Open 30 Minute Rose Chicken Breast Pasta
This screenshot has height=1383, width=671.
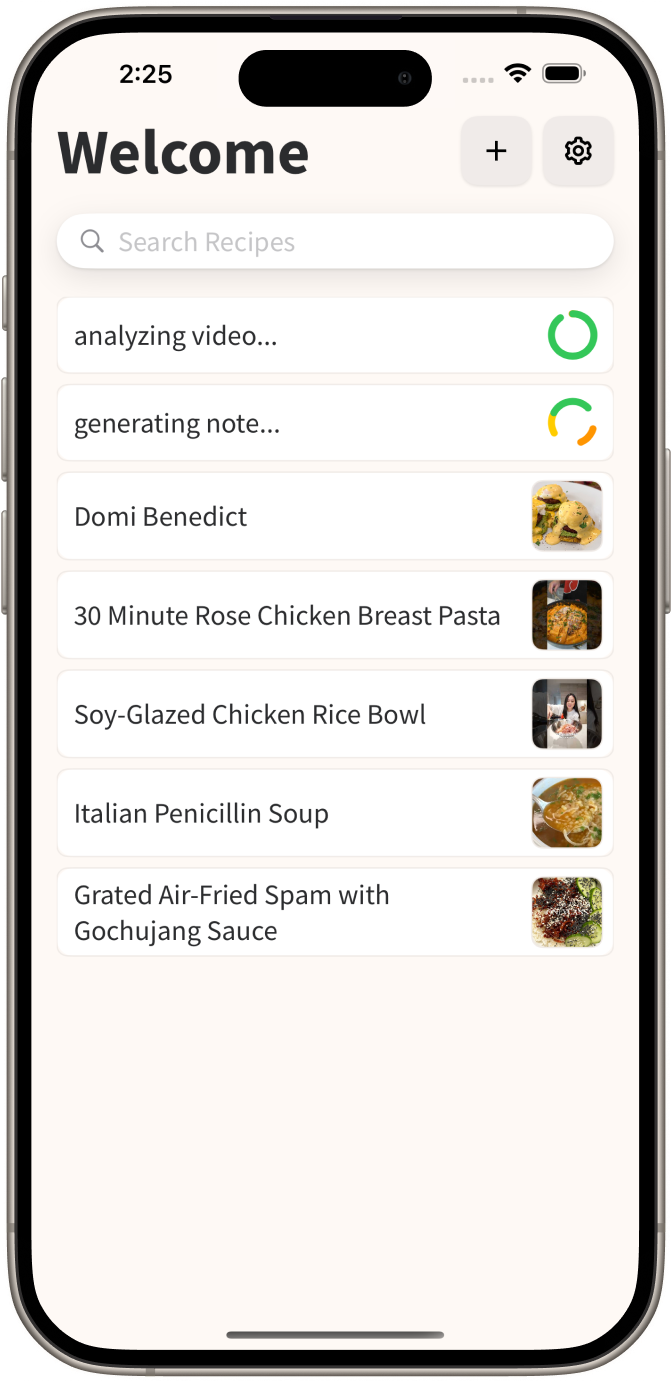(335, 615)
